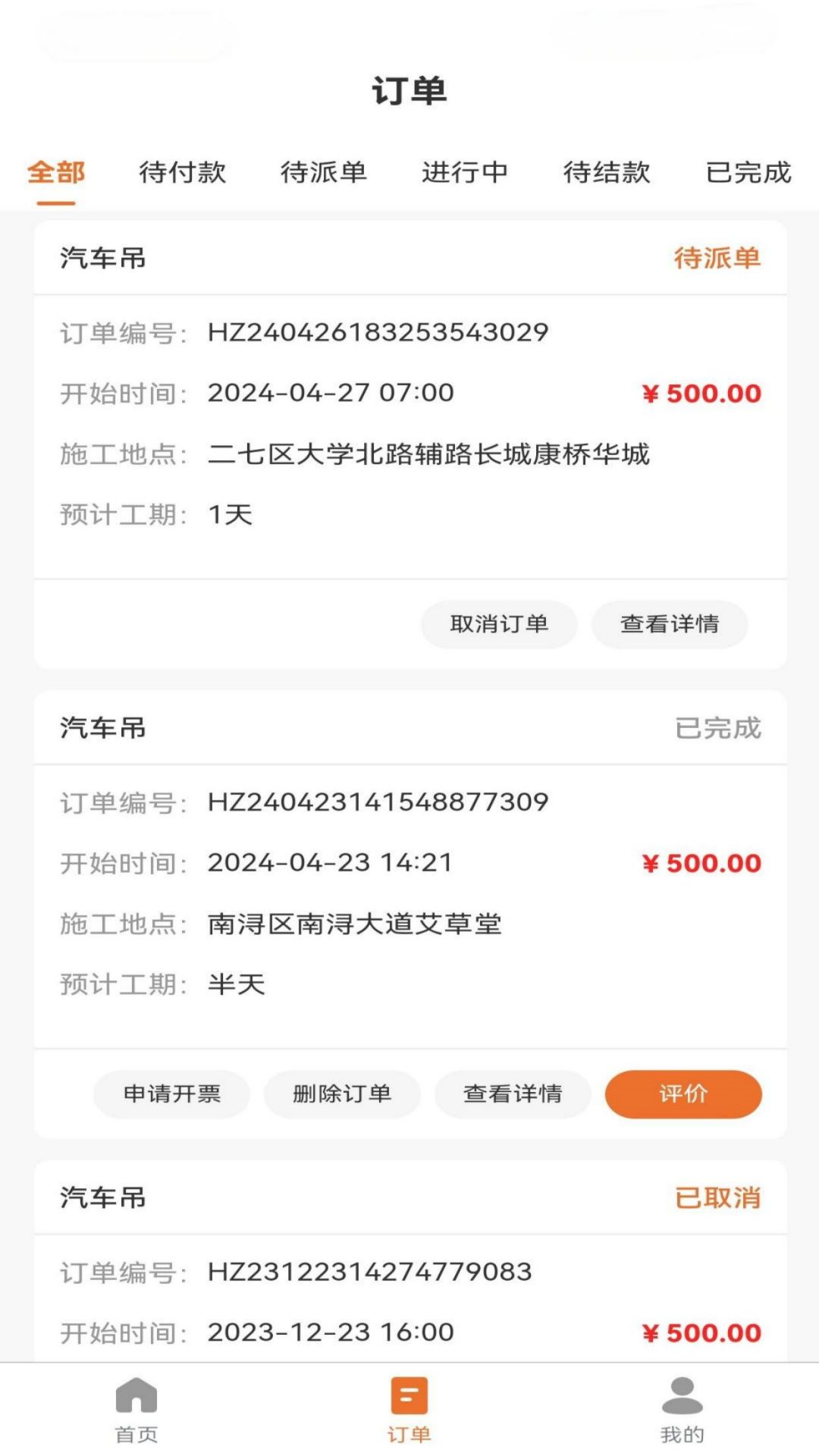Open the 待结款 tab
Screen dimensions: 819x1456
point(604,173)
